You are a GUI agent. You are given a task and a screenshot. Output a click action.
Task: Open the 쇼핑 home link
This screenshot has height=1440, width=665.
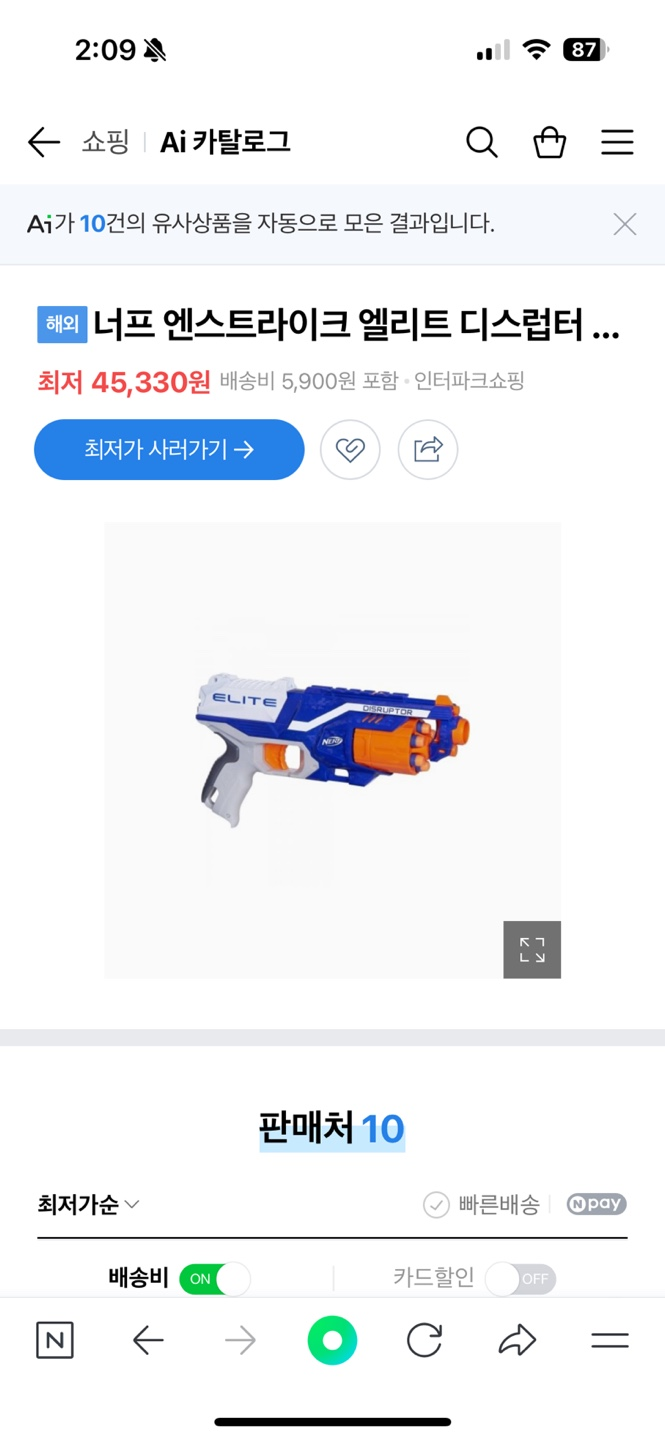[x=105, y=143]
